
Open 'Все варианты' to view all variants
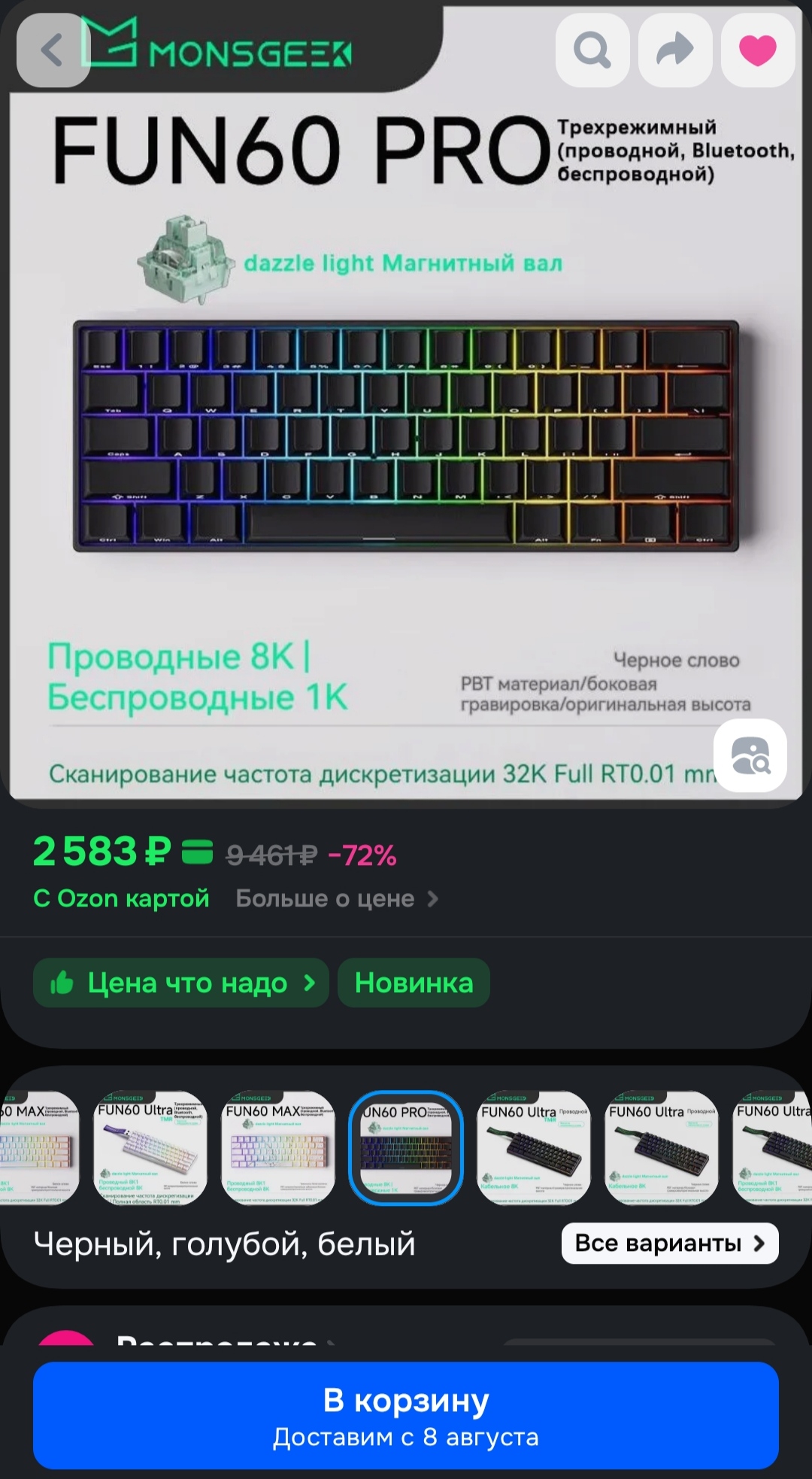(669, 1244)
